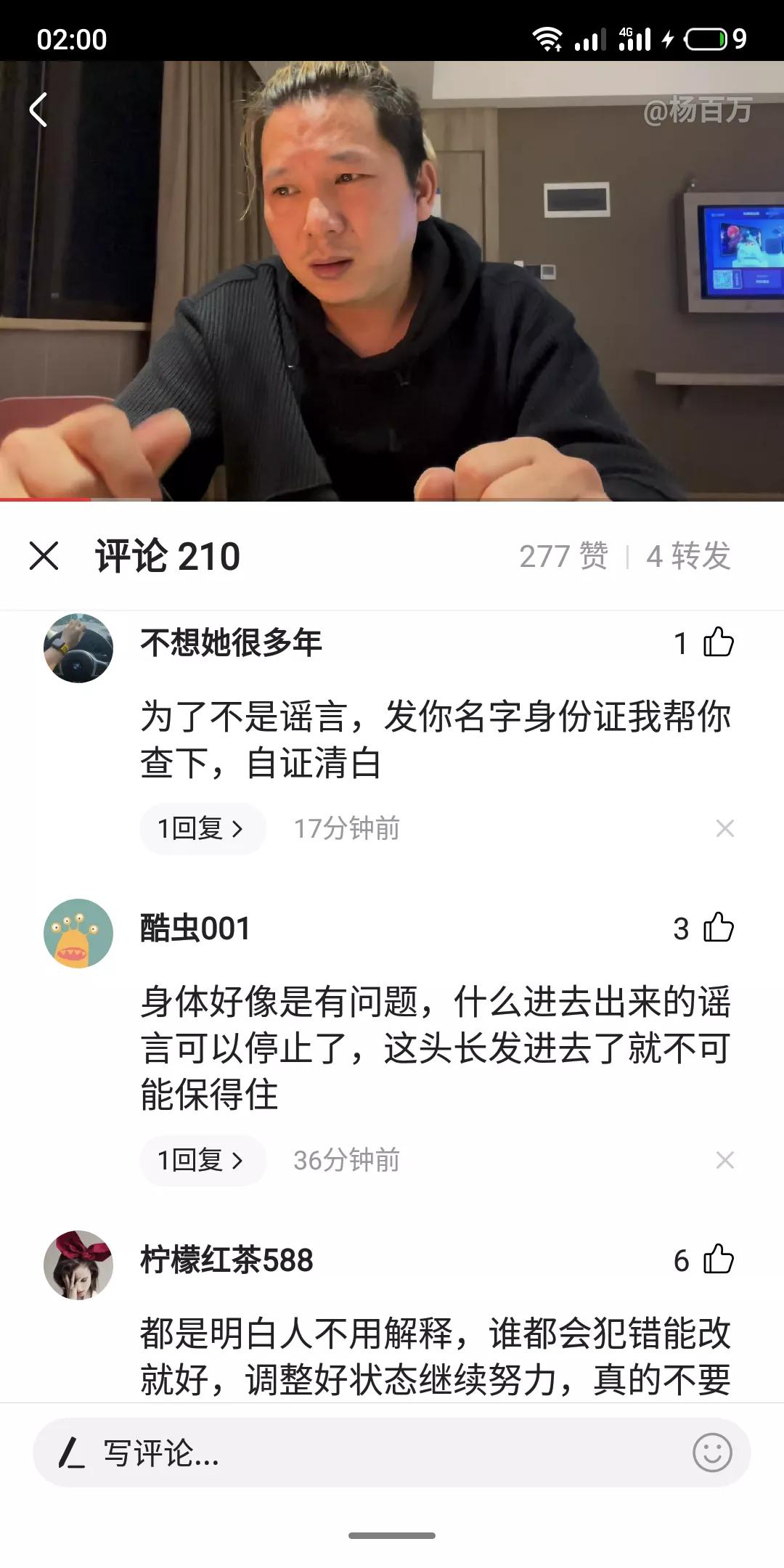The image size is (784, 1568).
Task: Dismiss 酷虫001's comment via its X
Action: [x=725, y=1161]
